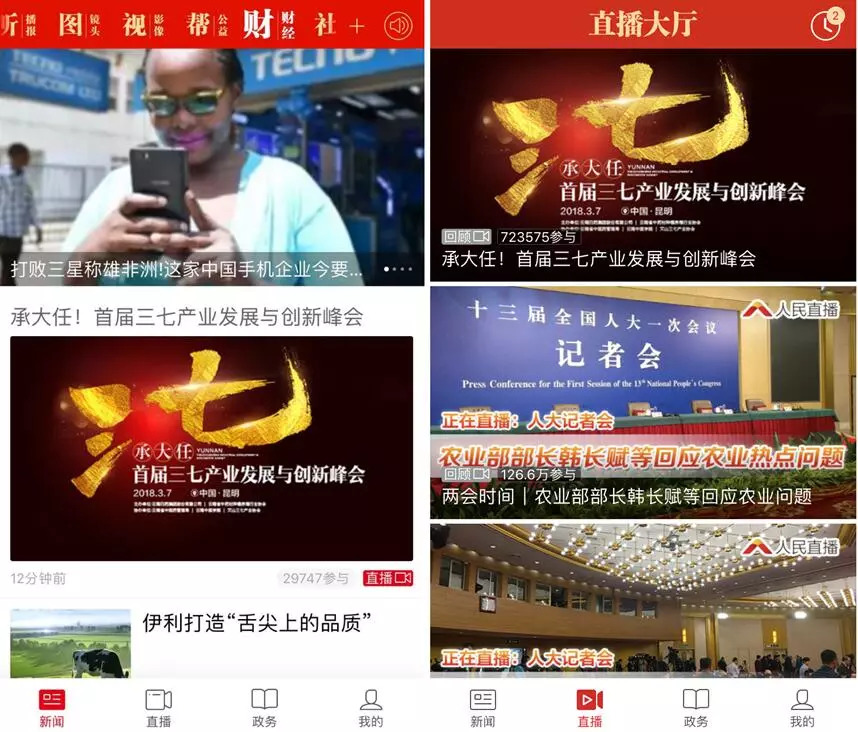This screenshot has height=732, width=858.
Task: Go to the 财 财经 channel tab
Action: click(x=270, y=25)
